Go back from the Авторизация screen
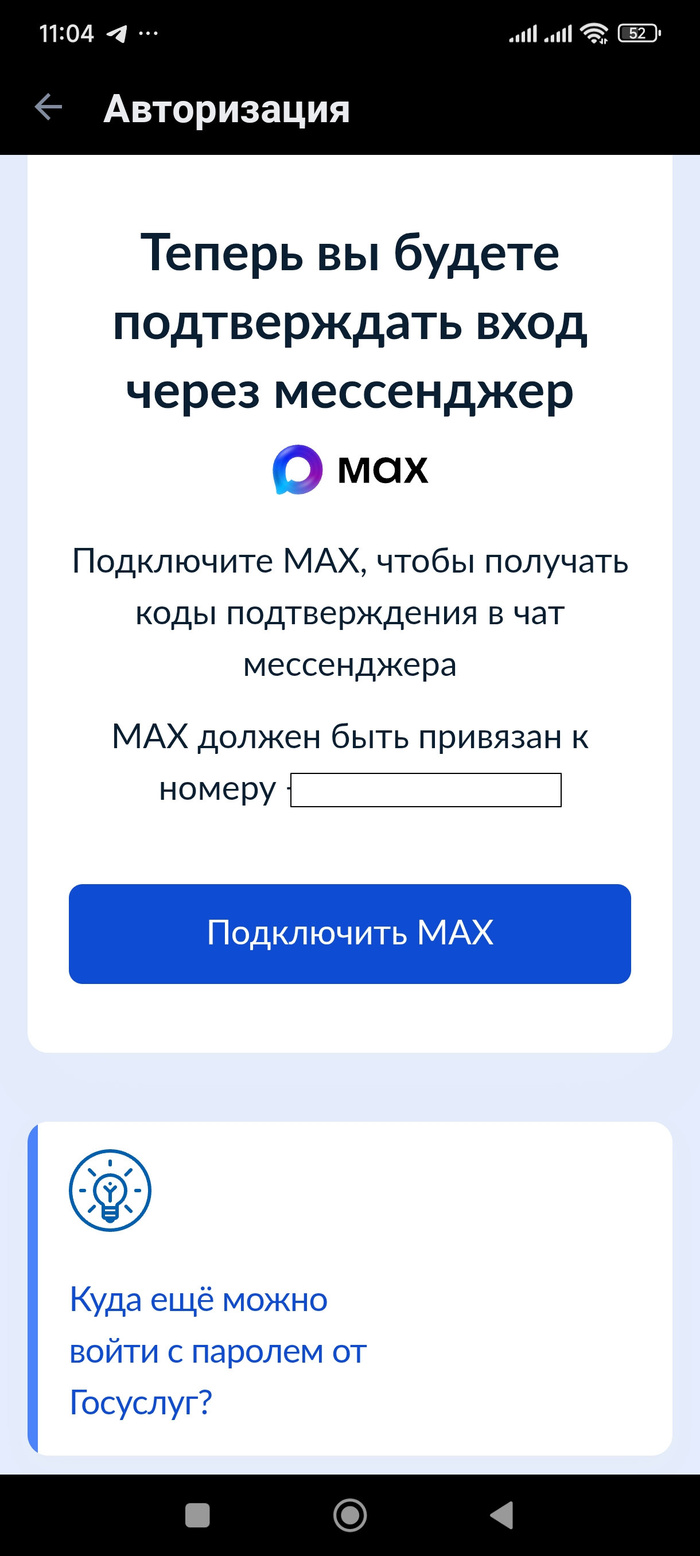Screen dimensions: 700x1556 tap(48, 108)
